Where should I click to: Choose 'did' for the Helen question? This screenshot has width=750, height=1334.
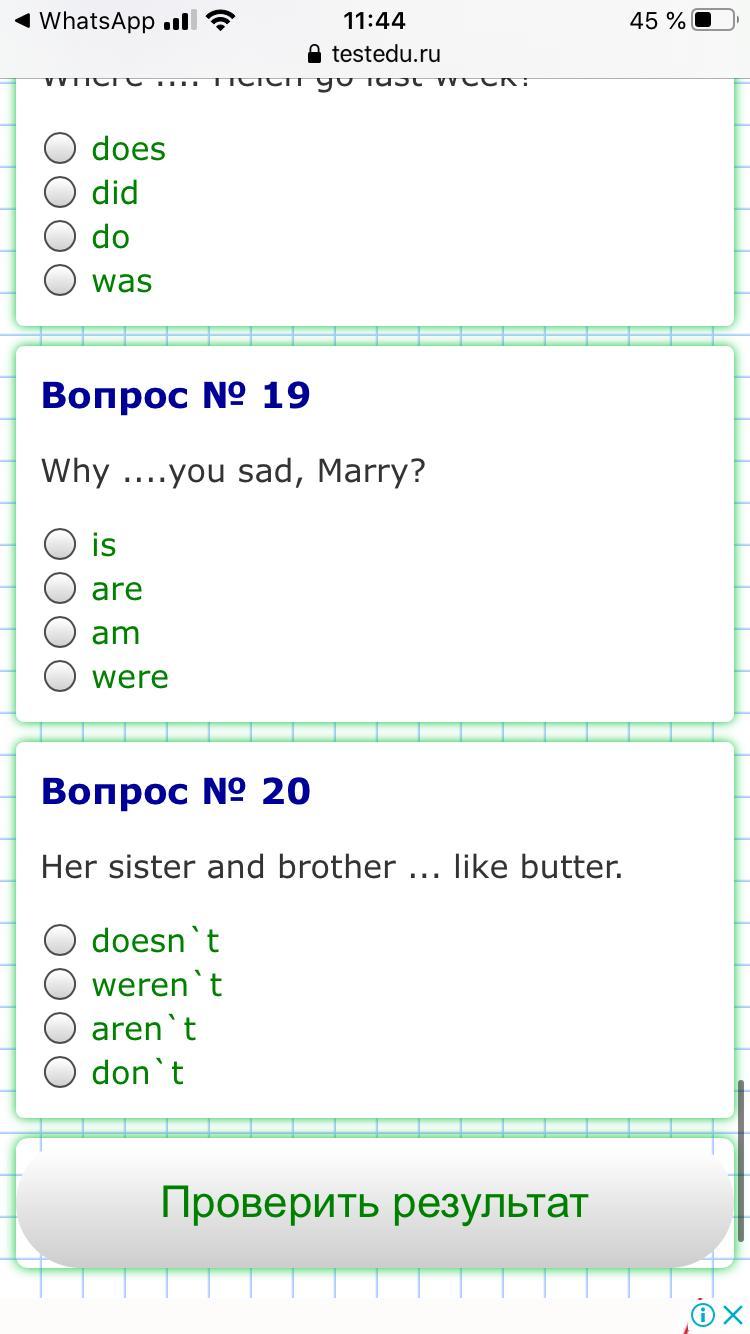(x=60, y=192)
